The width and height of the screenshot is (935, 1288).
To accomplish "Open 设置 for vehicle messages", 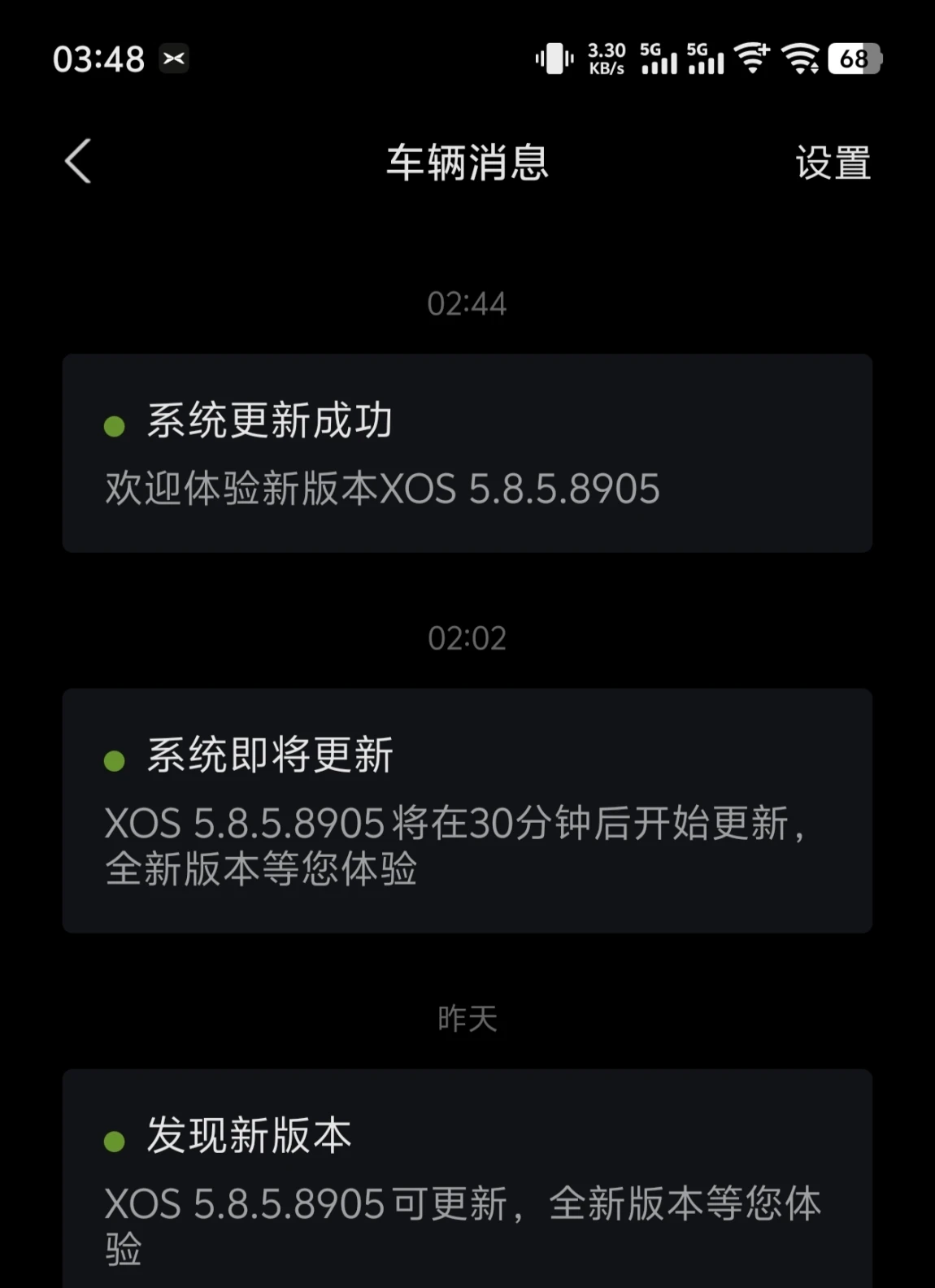I will pyautogui.click(x=833, y=163).
